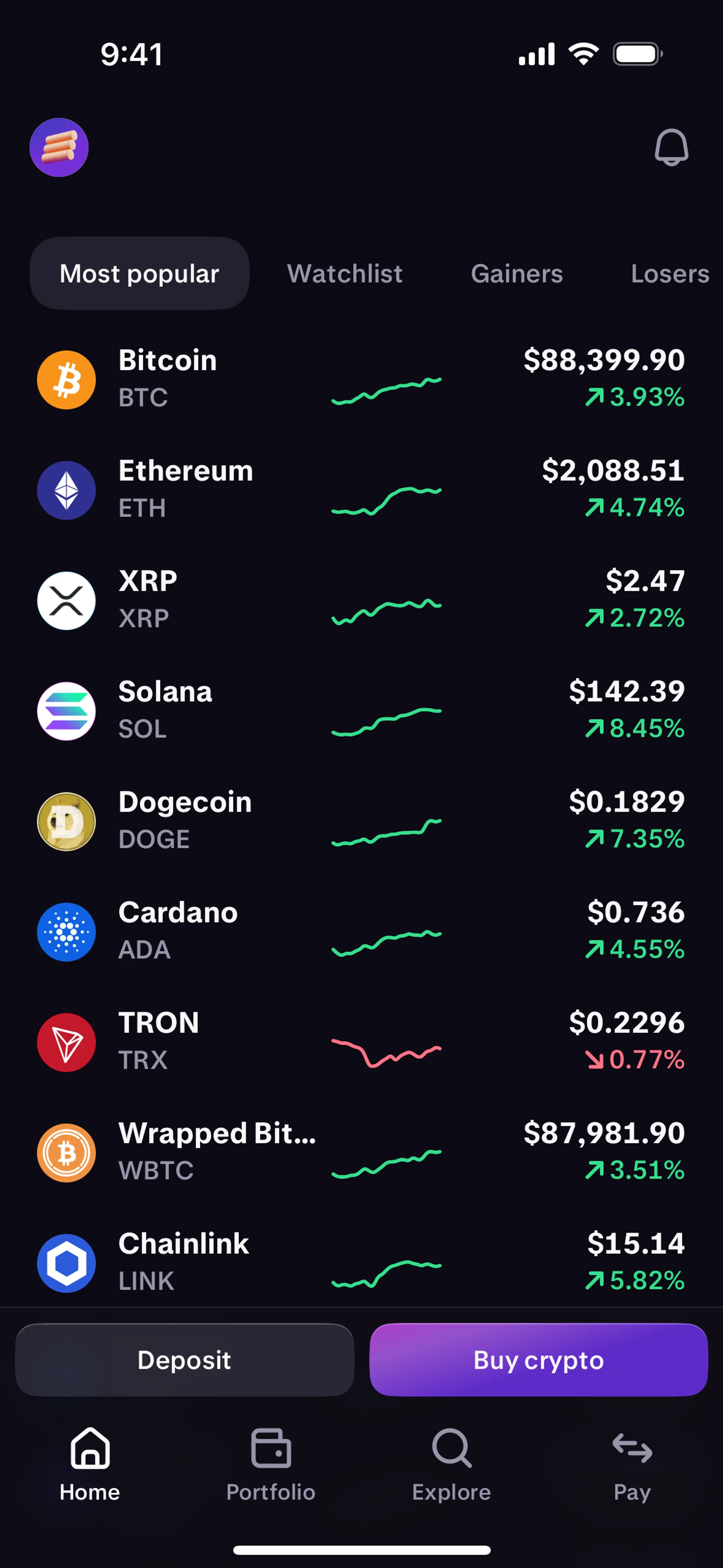Show the Gainers tab

[x=517, y=273]
